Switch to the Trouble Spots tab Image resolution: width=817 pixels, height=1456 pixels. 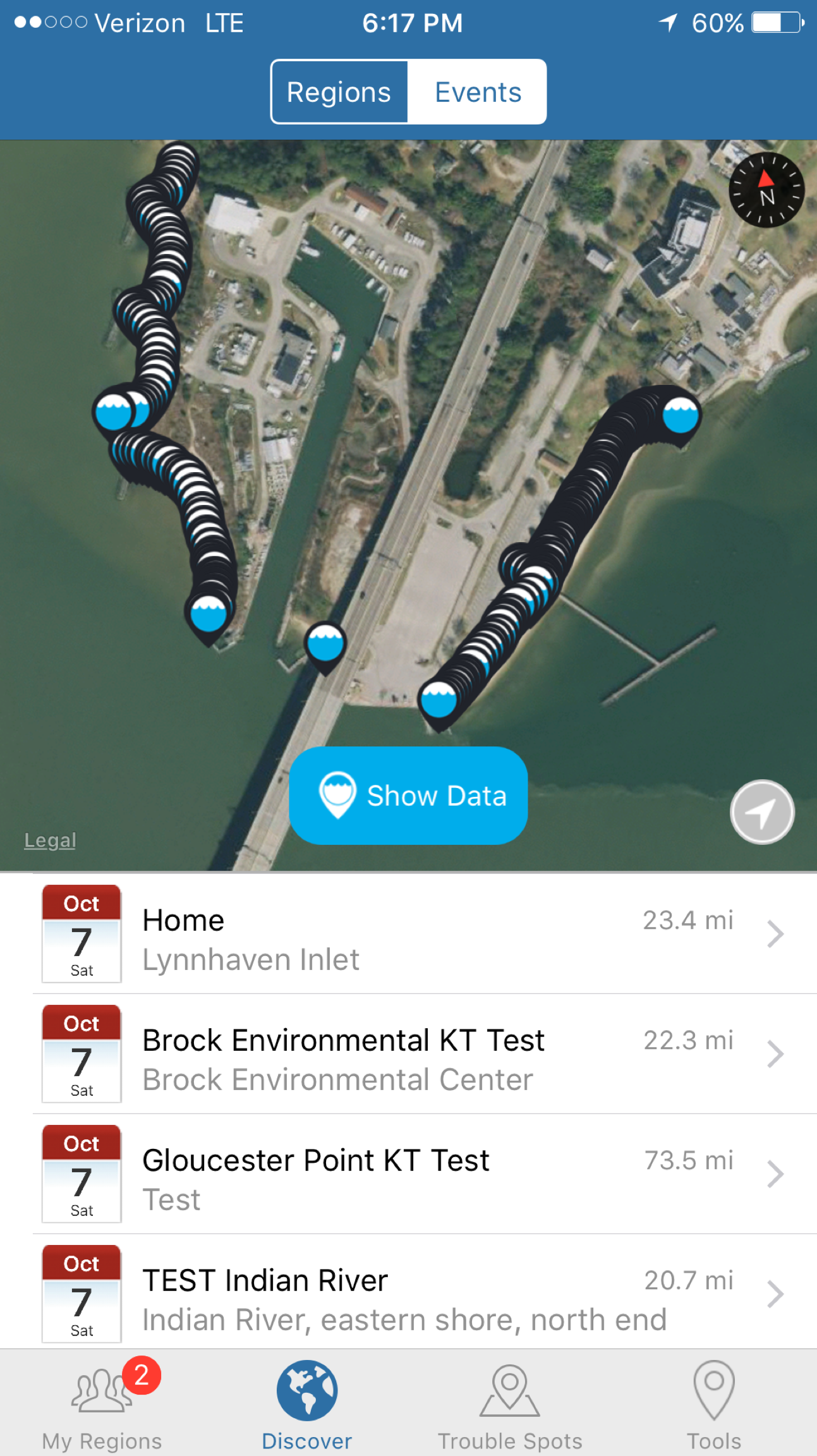[x=510, y=1404]
